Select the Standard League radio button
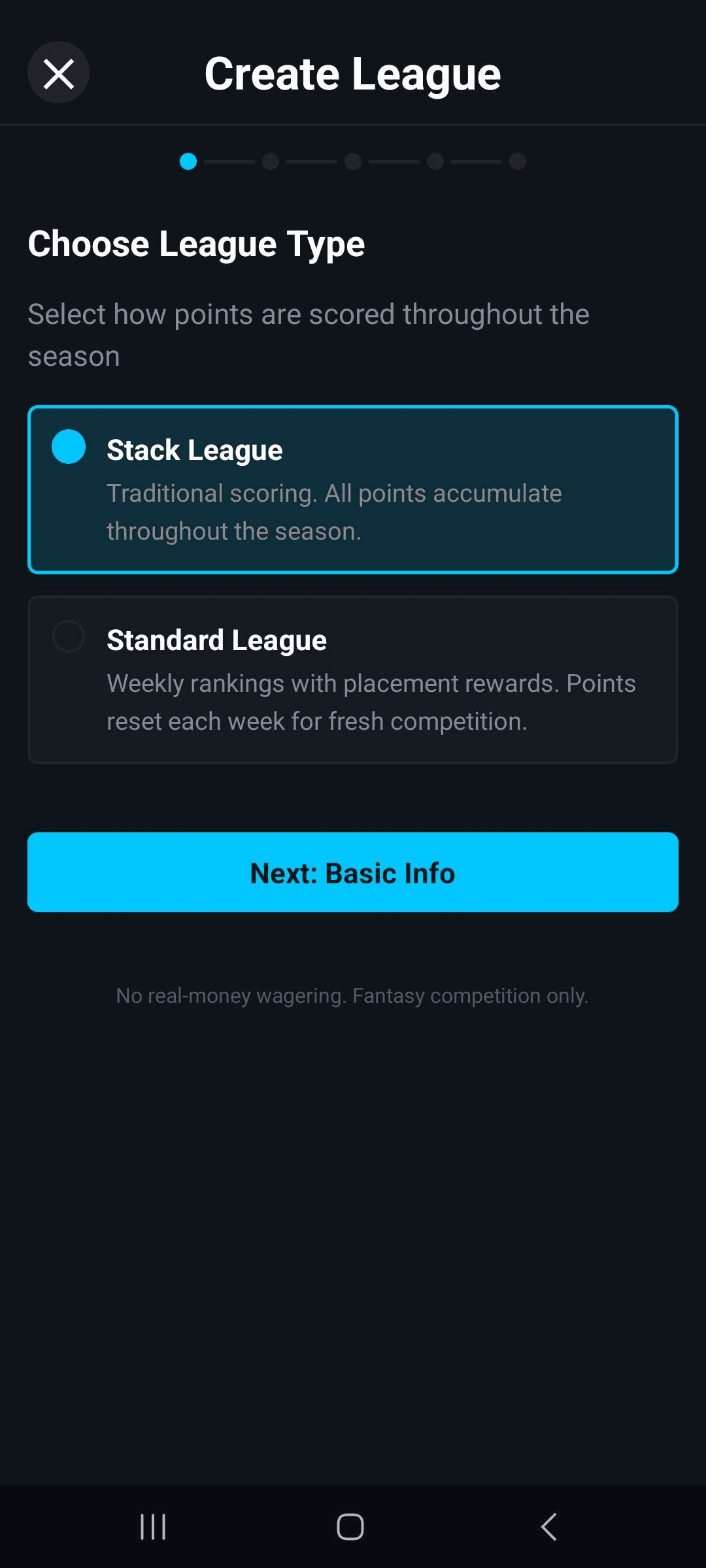 (69, 638)
